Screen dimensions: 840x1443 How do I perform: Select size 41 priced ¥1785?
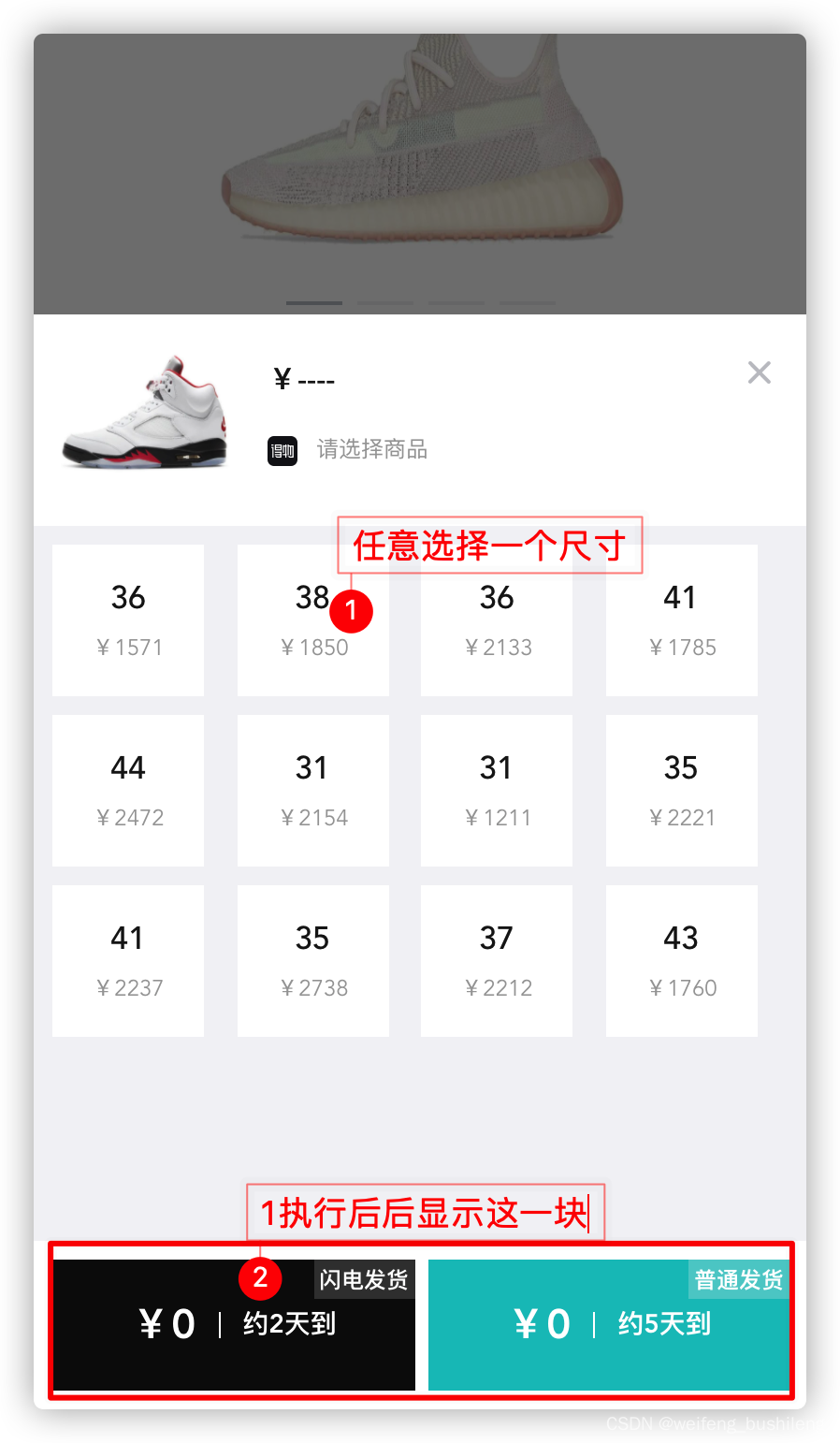(x=681, y=619)
